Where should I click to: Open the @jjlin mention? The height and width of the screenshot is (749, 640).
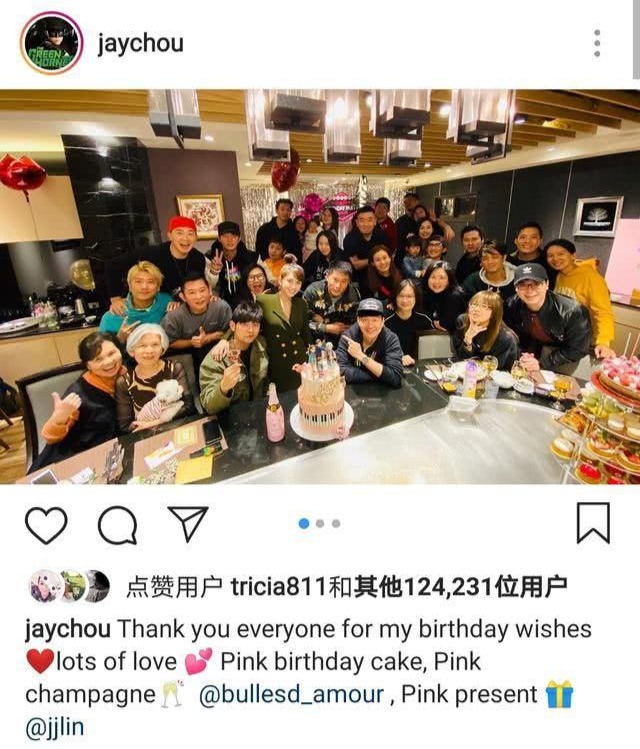click(x=54, y=728)
